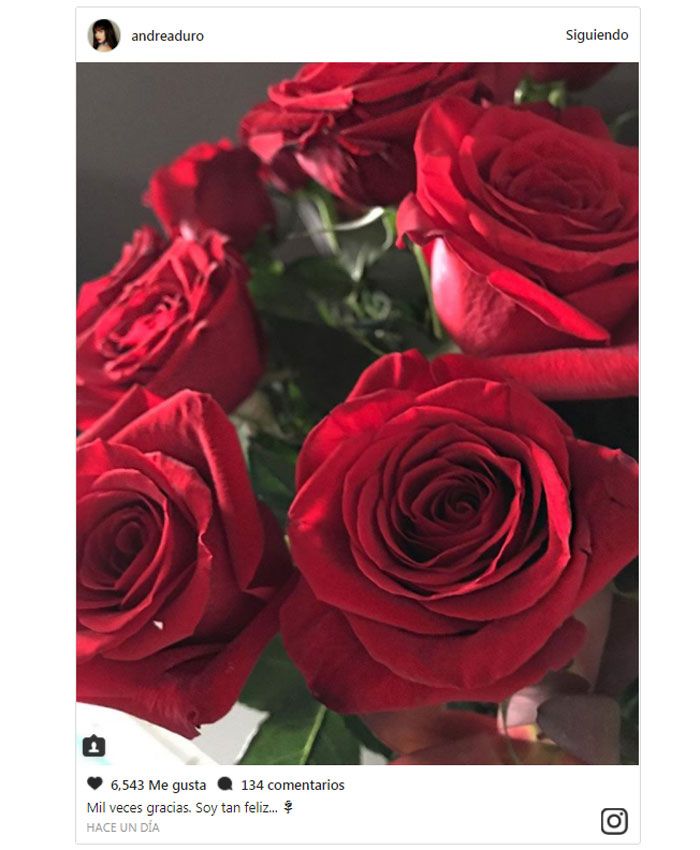700x850 pixels.
Task: Open andreaduro's profile picture
Action: click(x=104, y=35)
